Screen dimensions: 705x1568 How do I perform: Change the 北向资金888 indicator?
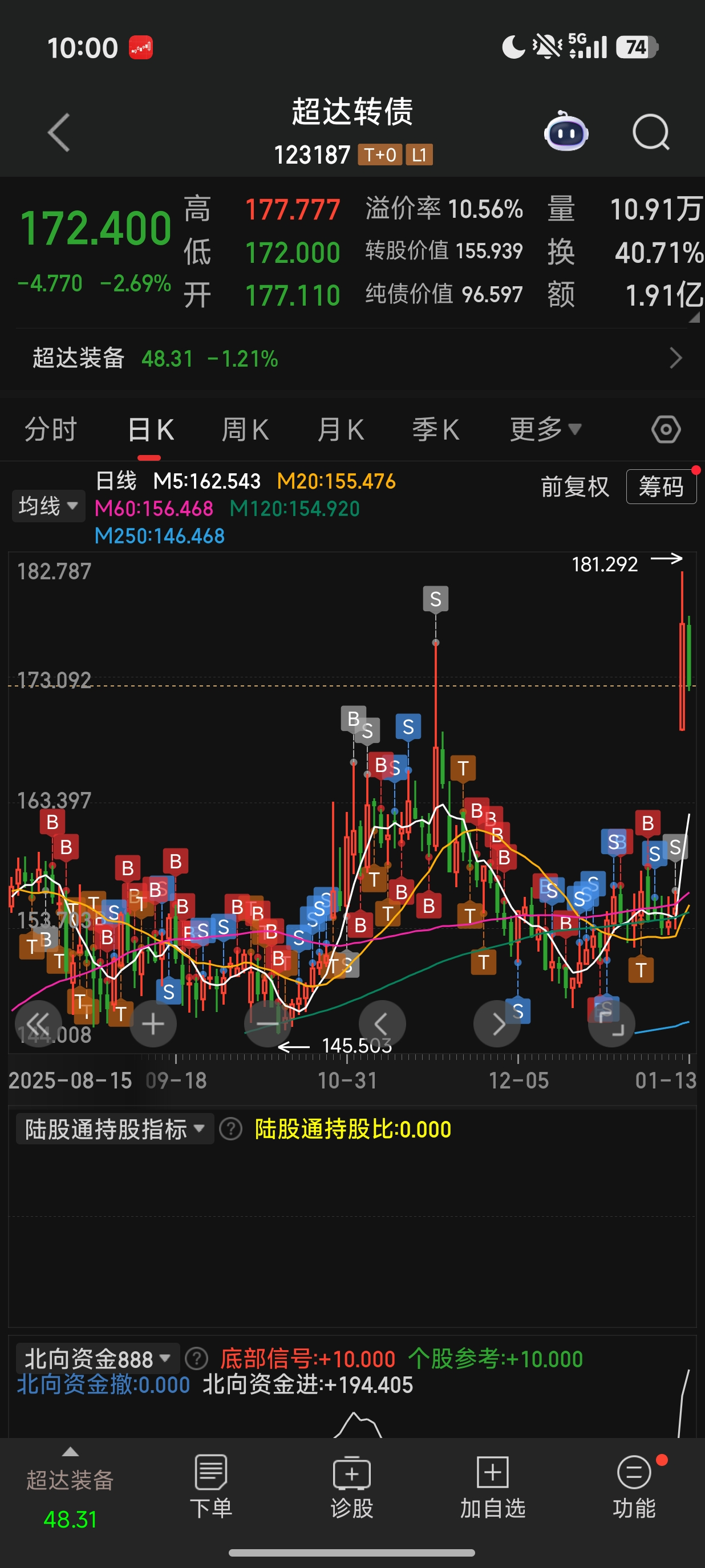[98, 1359]
